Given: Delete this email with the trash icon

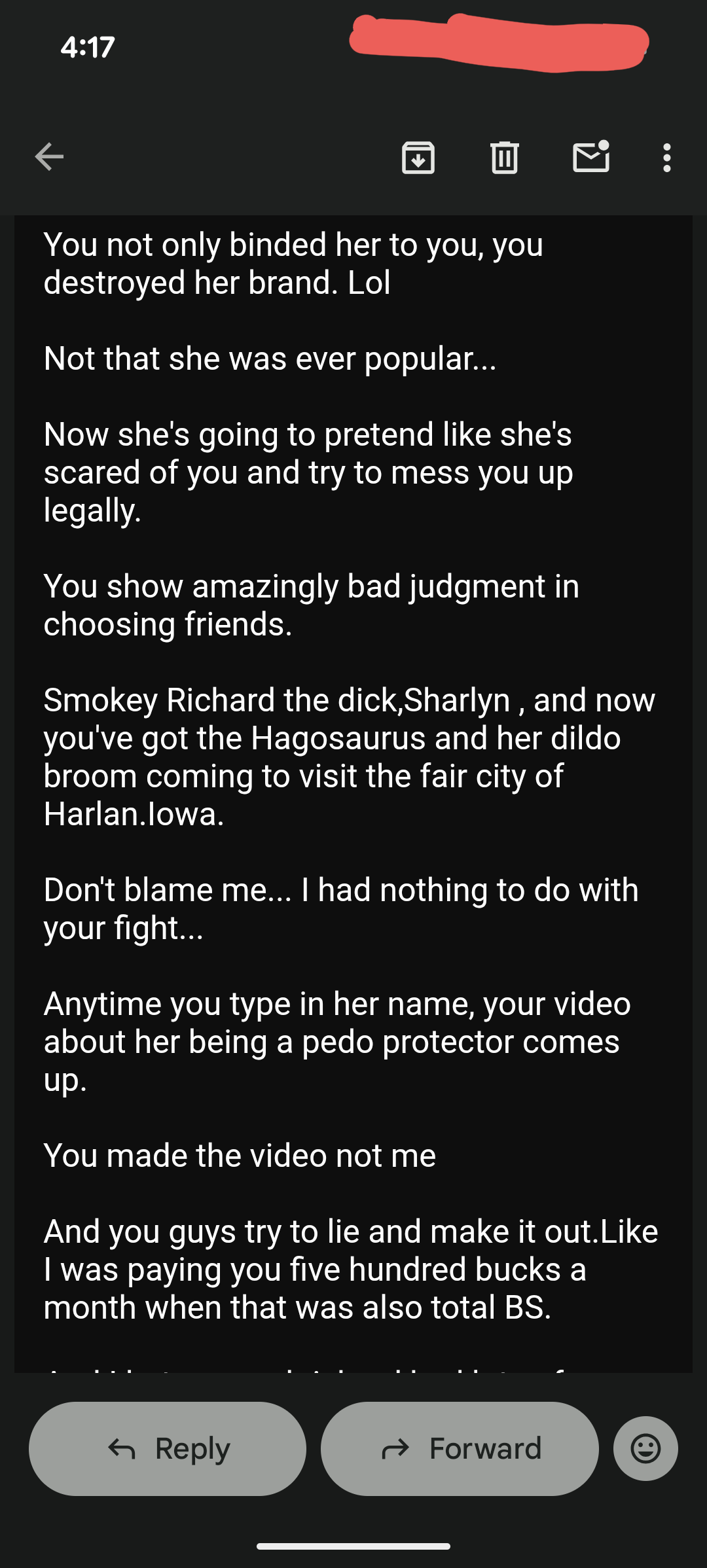Looking at the screenshot, I should coord(504,158).
